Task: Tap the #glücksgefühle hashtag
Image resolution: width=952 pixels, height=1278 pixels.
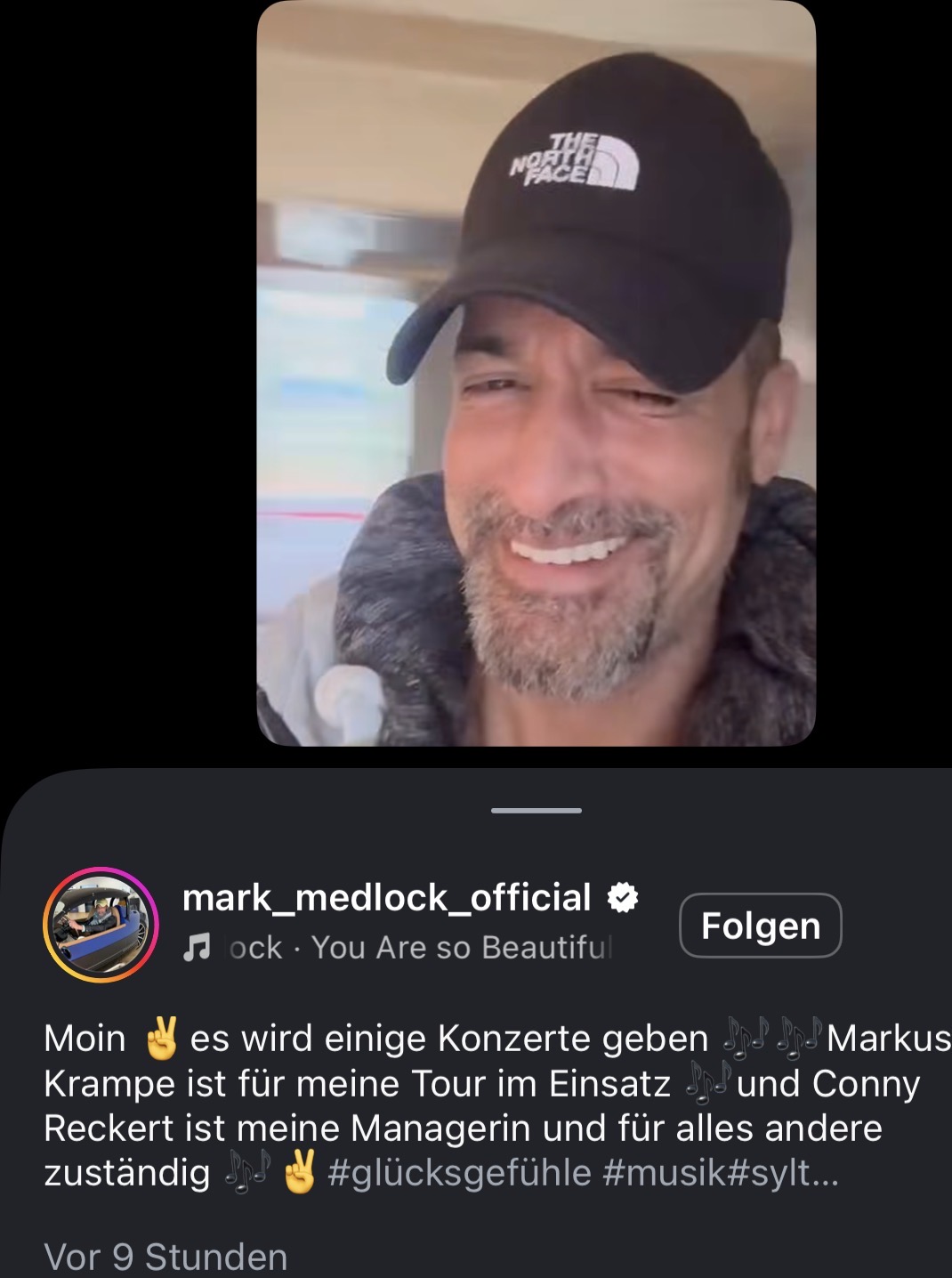Action: click(458, 1173)
